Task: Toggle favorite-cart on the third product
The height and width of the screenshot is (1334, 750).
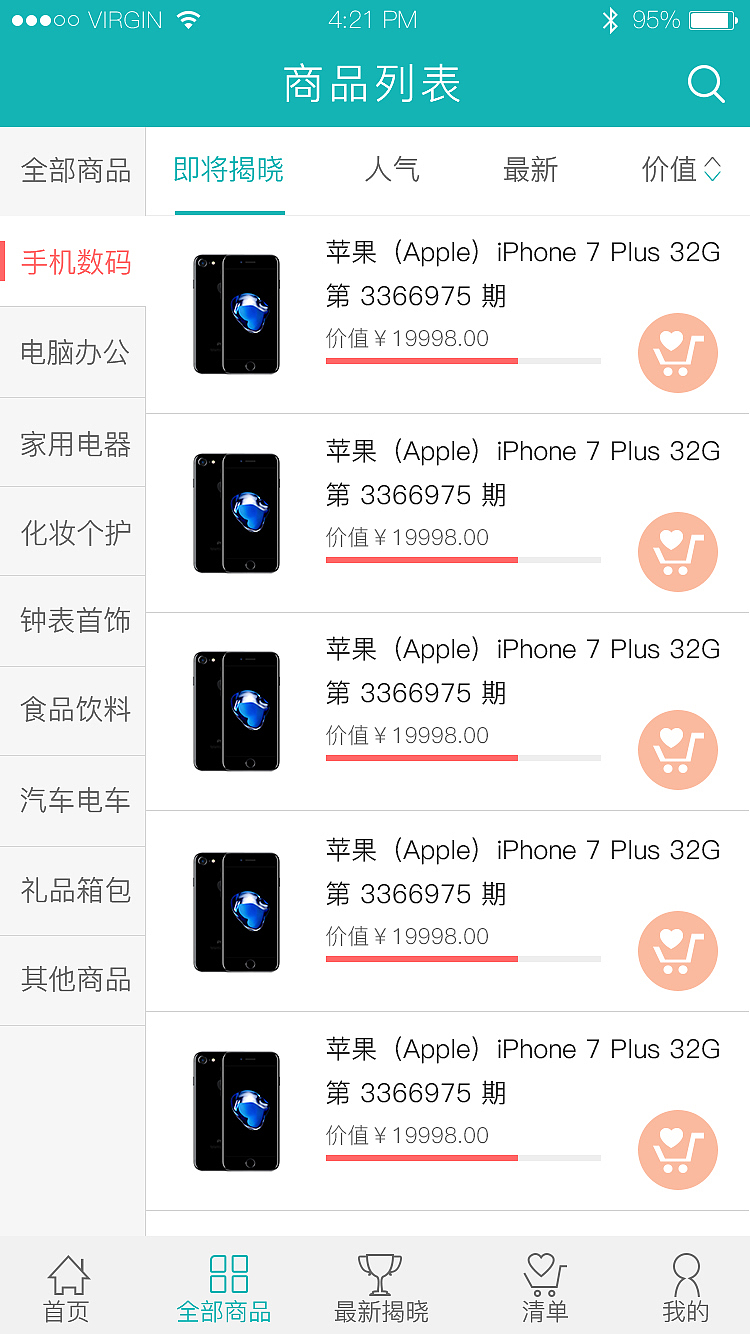Action: click(678, 750)
